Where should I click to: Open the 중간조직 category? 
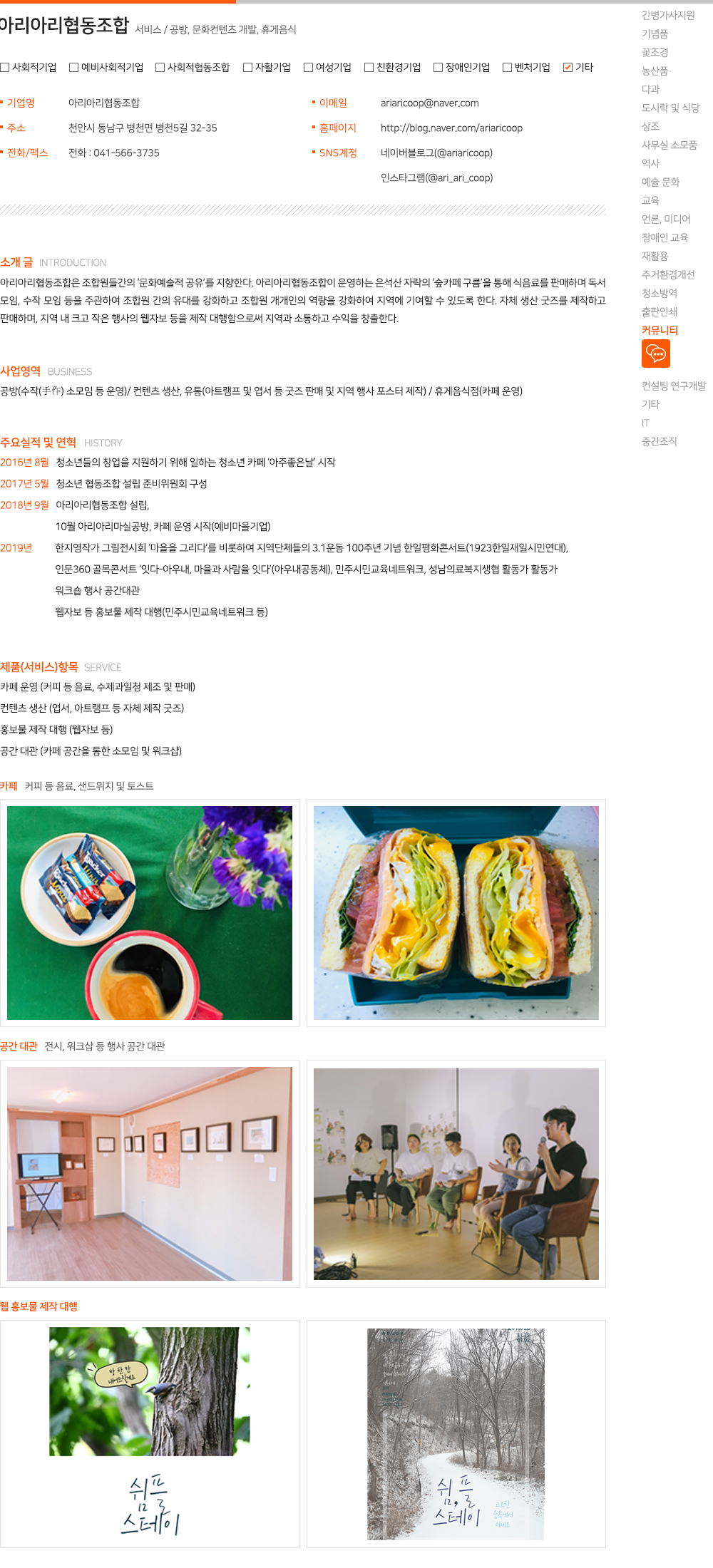click(x=660, y=441)
